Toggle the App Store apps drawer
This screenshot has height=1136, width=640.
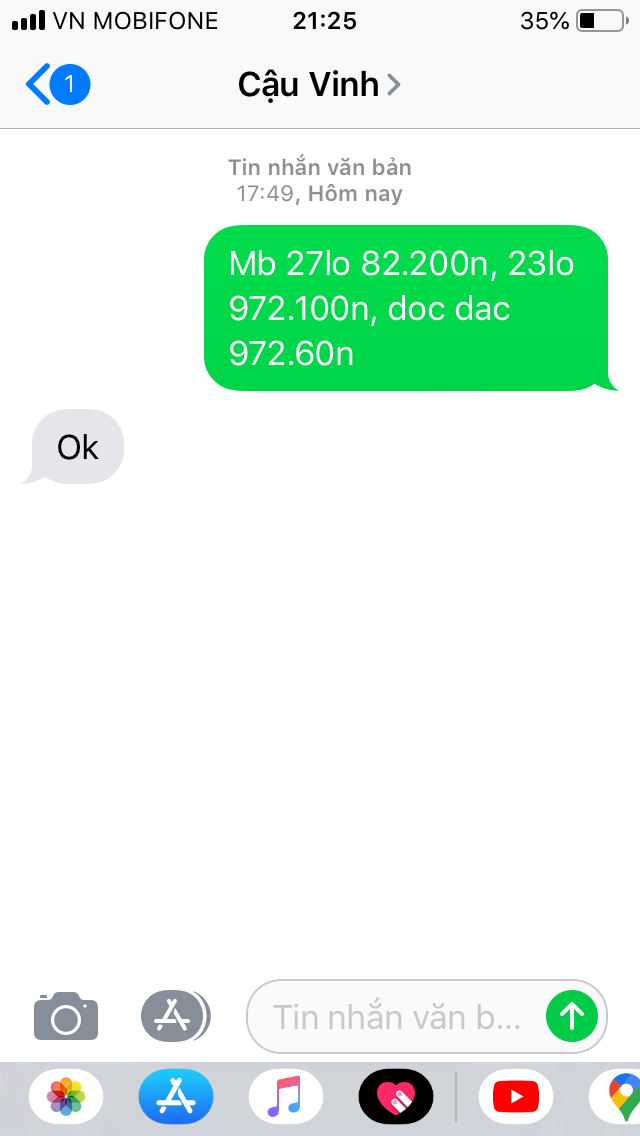(x=175, y=1016)
